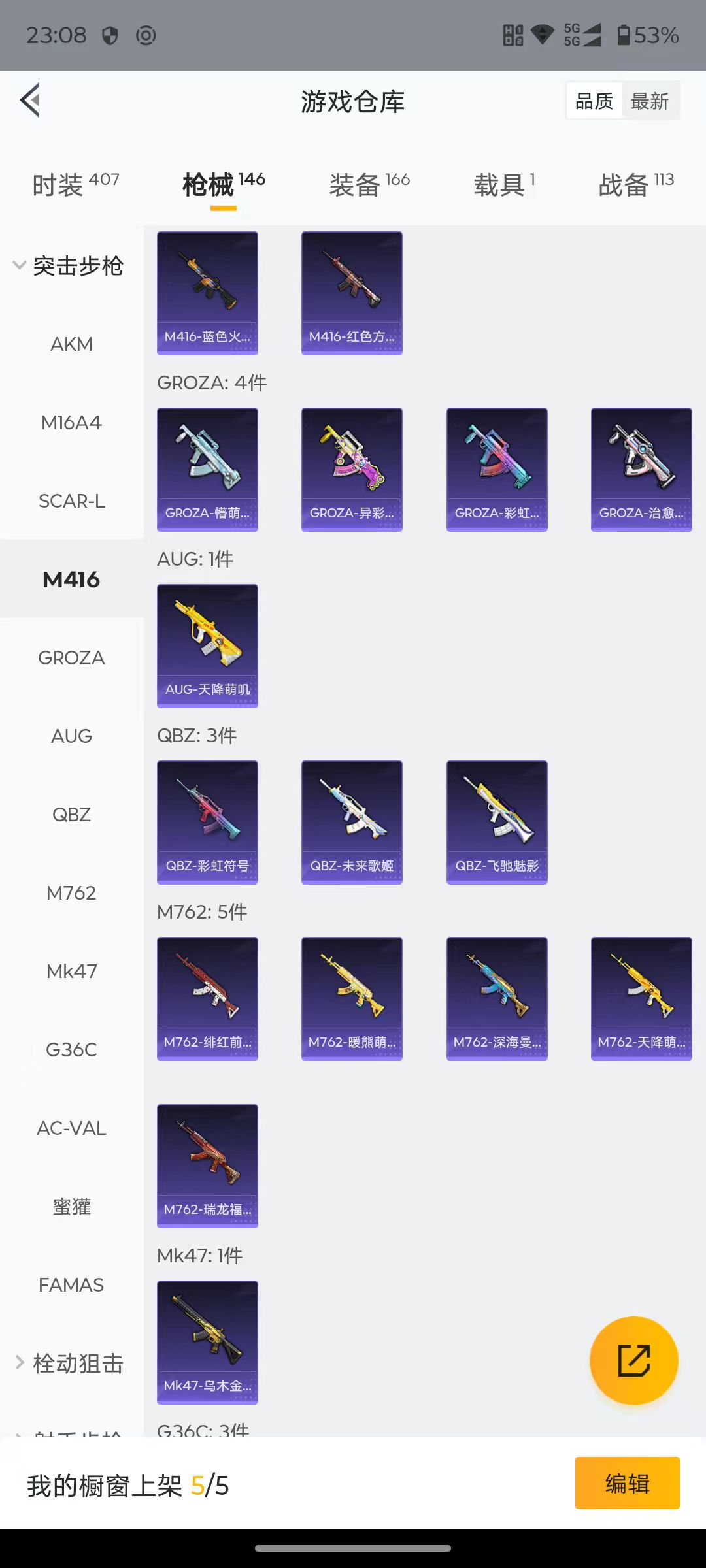
Task: Open the QBZ-未来歌姬 skin tile
Action: click(352, 822)
